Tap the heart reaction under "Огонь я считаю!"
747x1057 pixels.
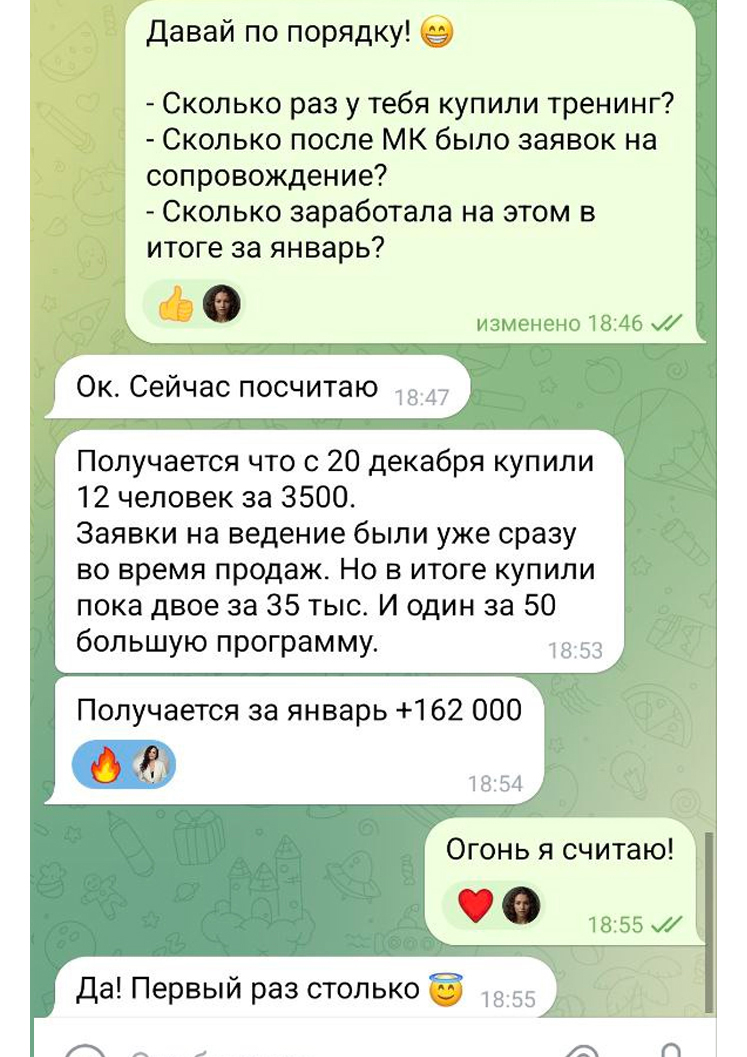[x=477, y=905]
